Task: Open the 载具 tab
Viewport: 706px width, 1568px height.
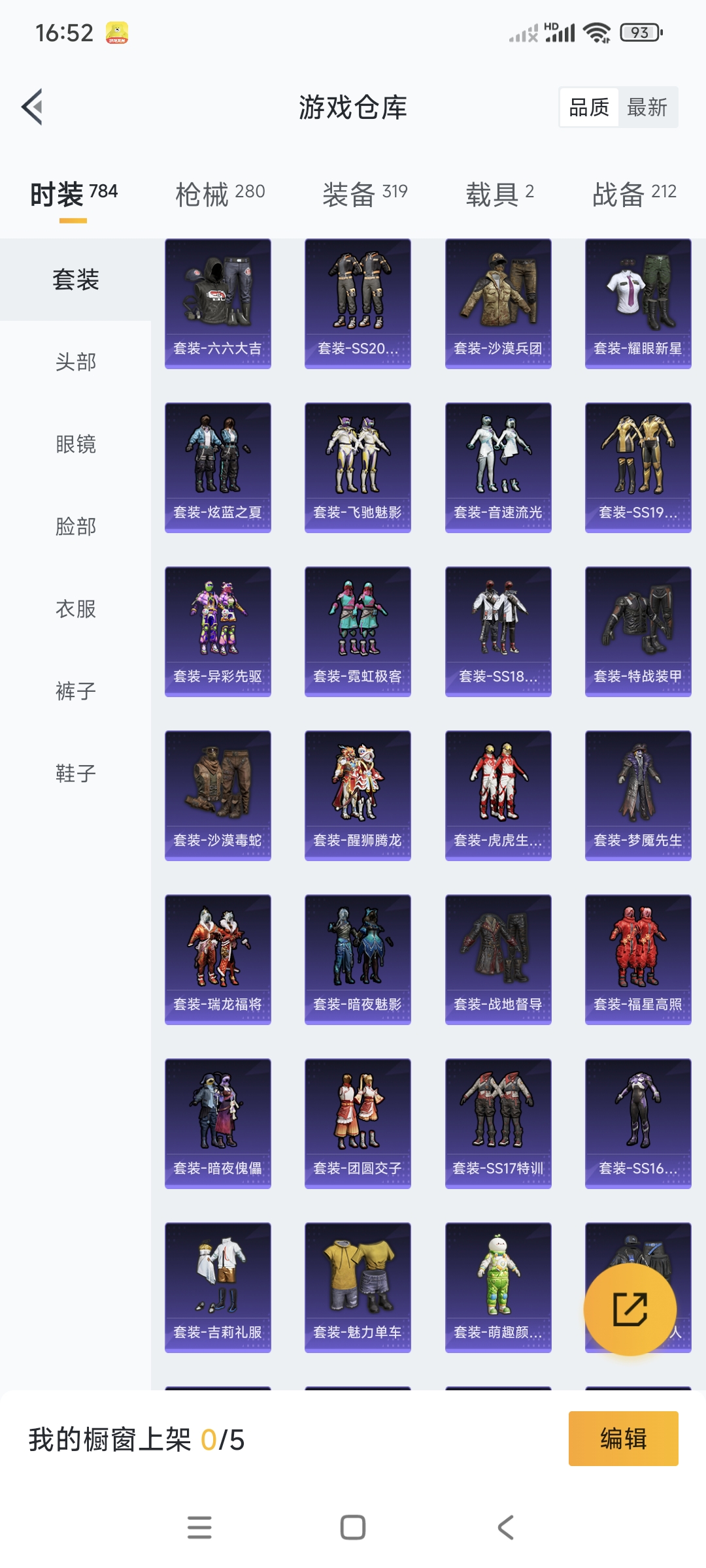Action: [500, 193]
